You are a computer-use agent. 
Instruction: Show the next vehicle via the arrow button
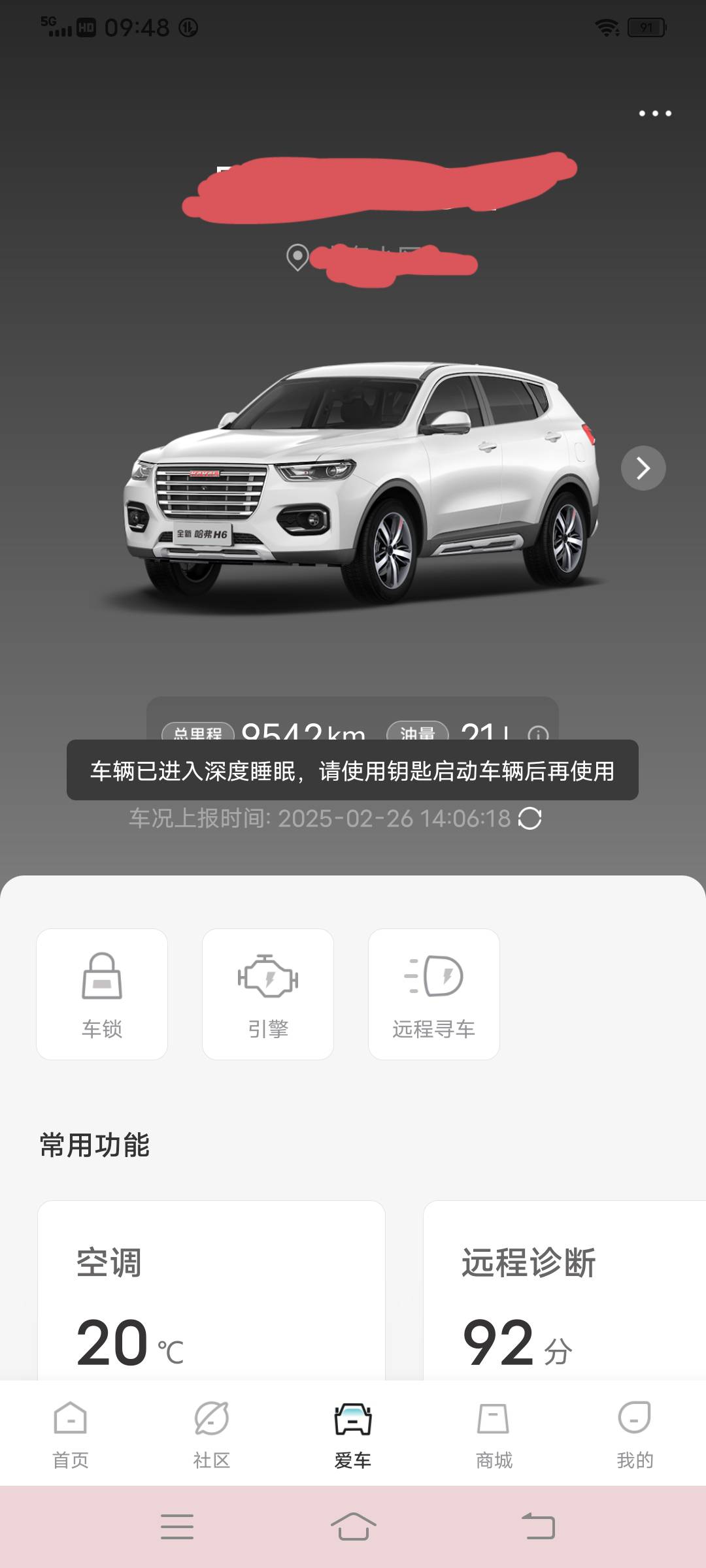click(643, 468)
